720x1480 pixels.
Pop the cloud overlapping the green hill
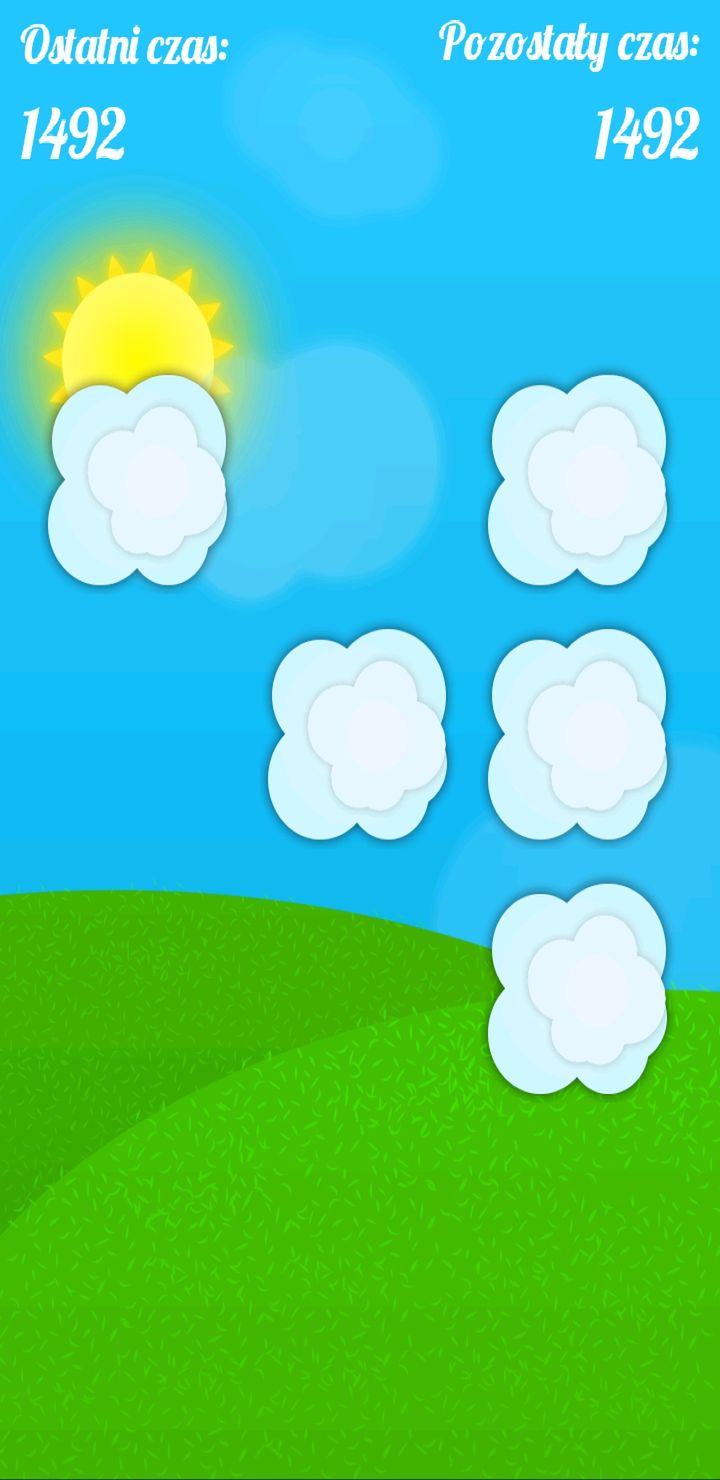[578, 989]
